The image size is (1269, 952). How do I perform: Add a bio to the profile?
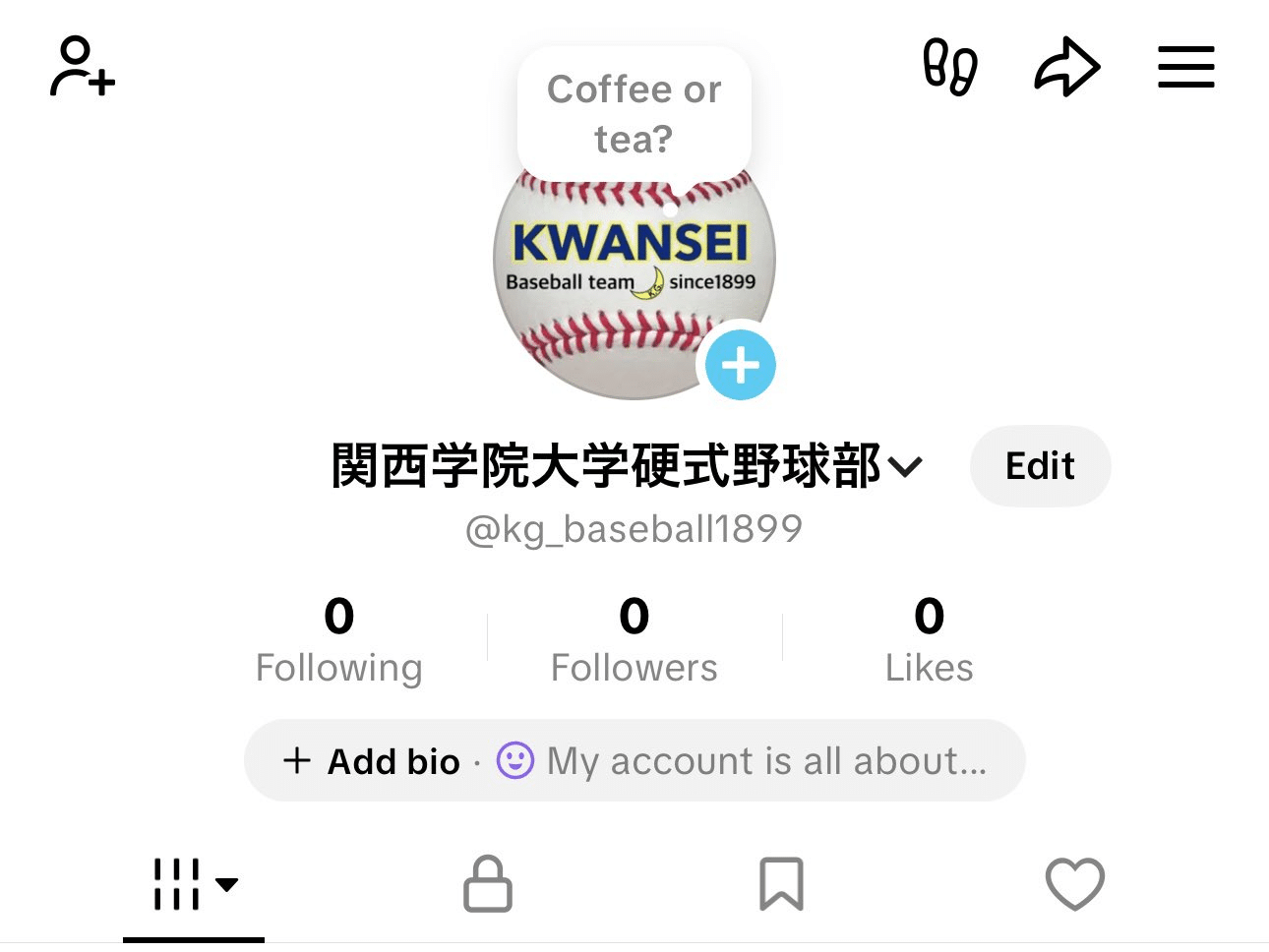374,761
